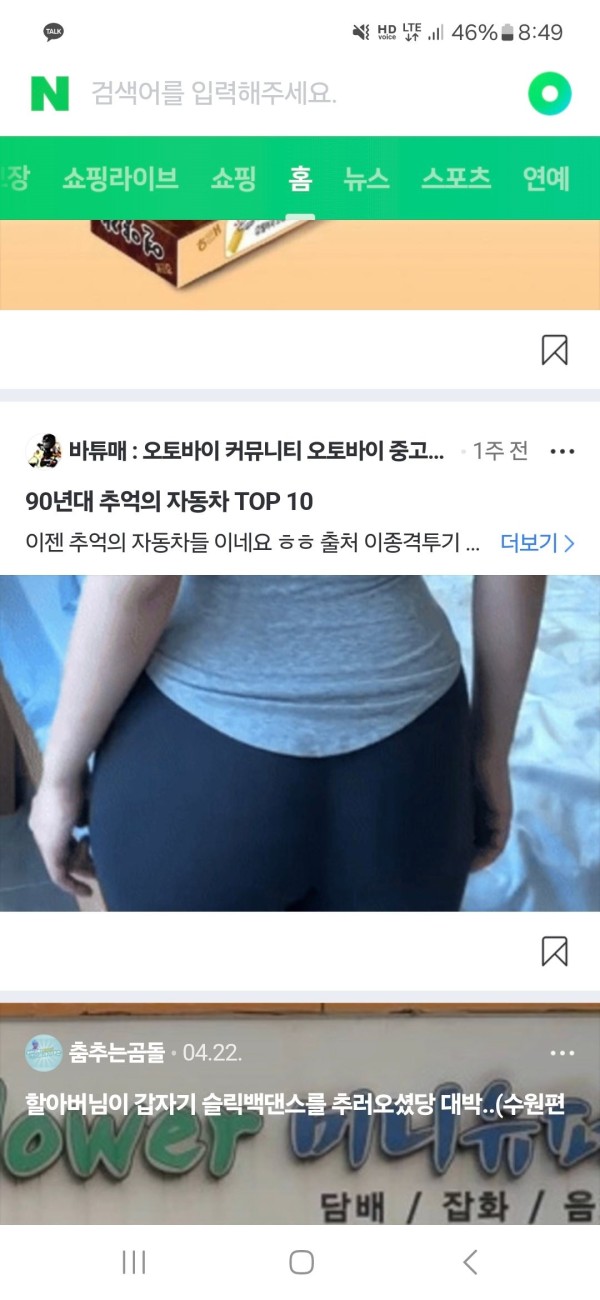Go to the 연예 tab
The image size is (600, 1300).
(x=546, y=179)
